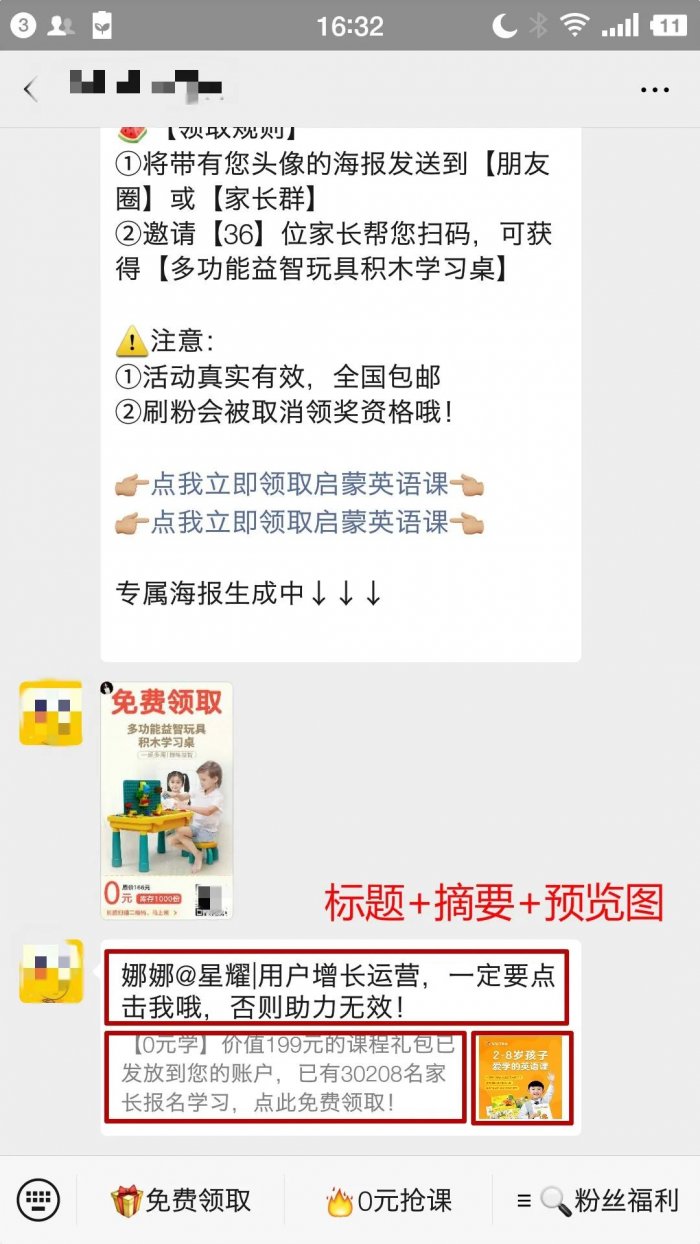Screen dimensions: 700x1244
Task: Open the three-dot overflow menu
Action: pyautogui.click(x=654, y=90)
